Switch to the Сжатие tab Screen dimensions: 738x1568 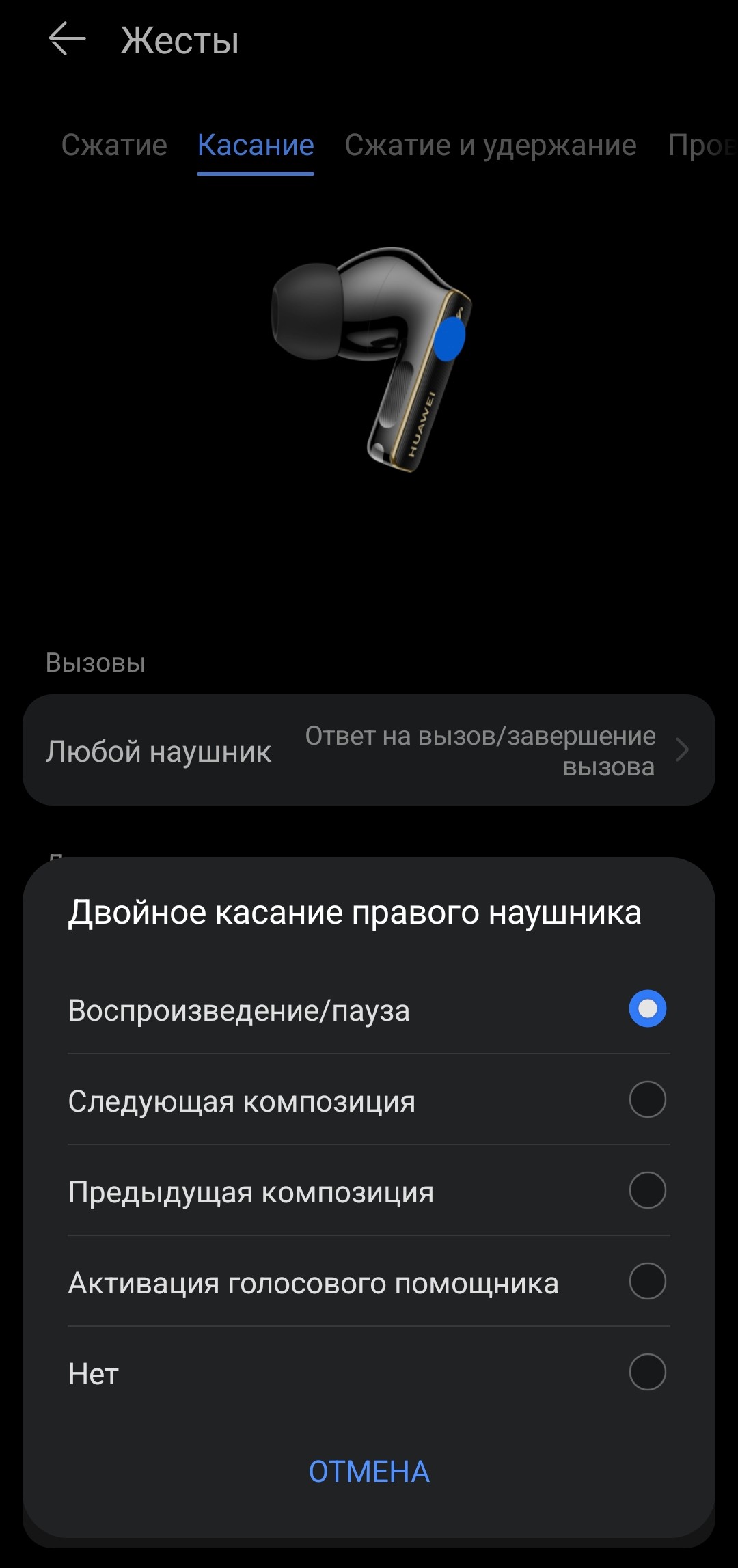coord(114,145)
